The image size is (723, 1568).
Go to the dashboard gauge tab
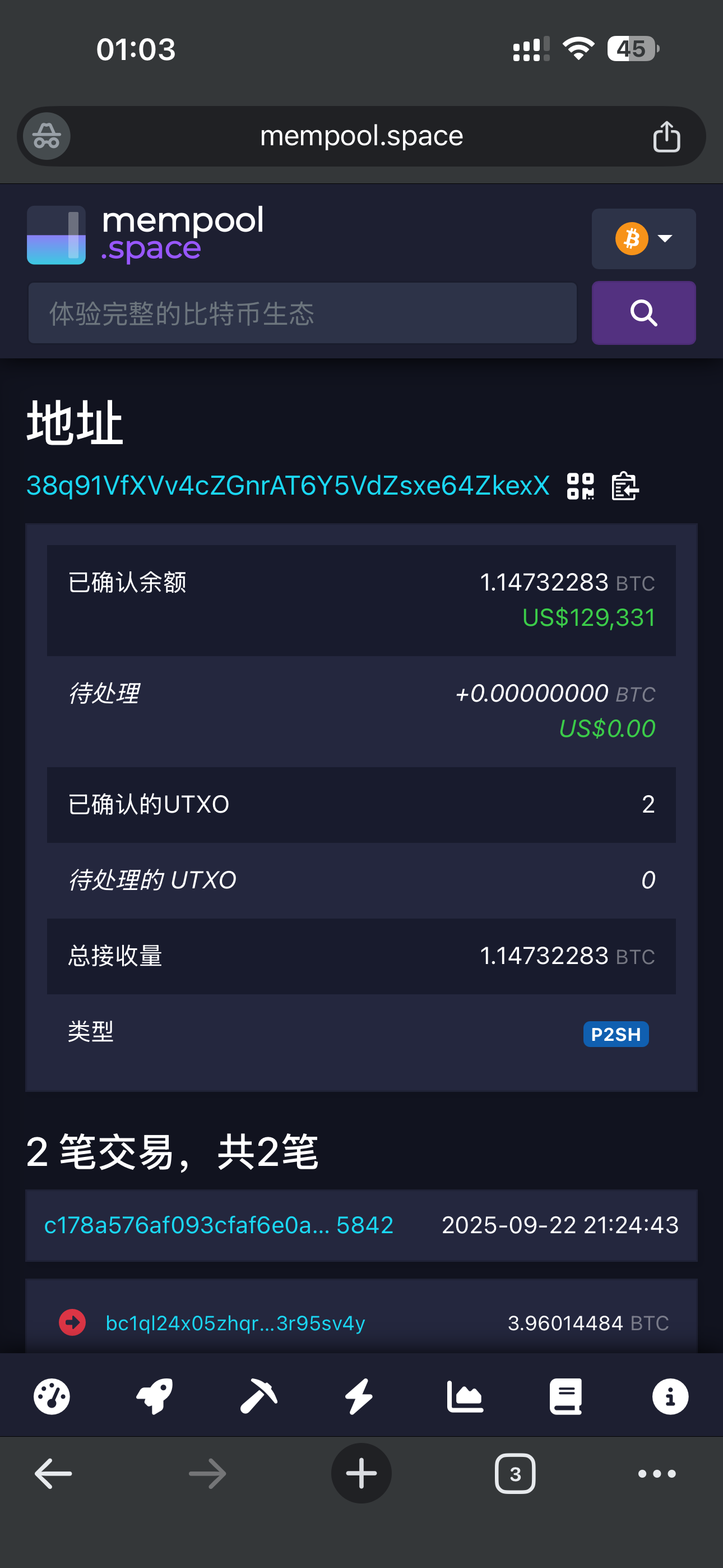coord(52,1396)
